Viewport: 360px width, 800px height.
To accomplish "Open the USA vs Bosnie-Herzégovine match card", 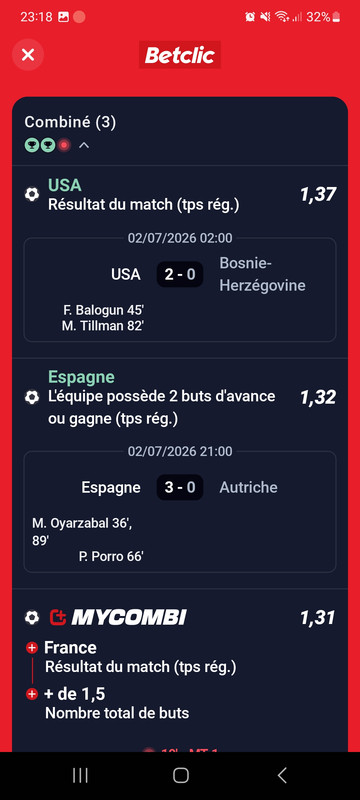I will (x=180, y=289).
